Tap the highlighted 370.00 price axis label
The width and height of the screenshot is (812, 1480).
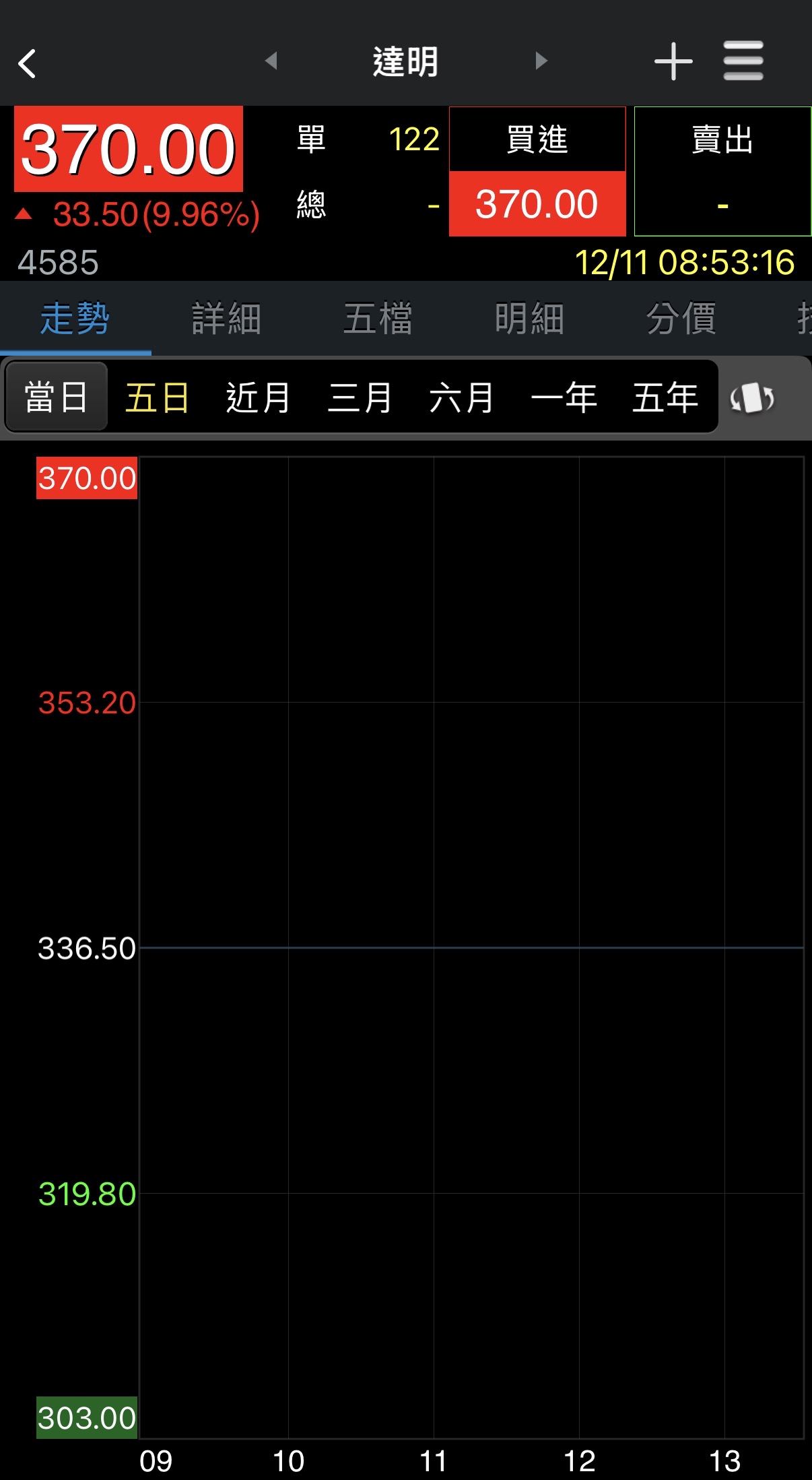pos(86,478)
